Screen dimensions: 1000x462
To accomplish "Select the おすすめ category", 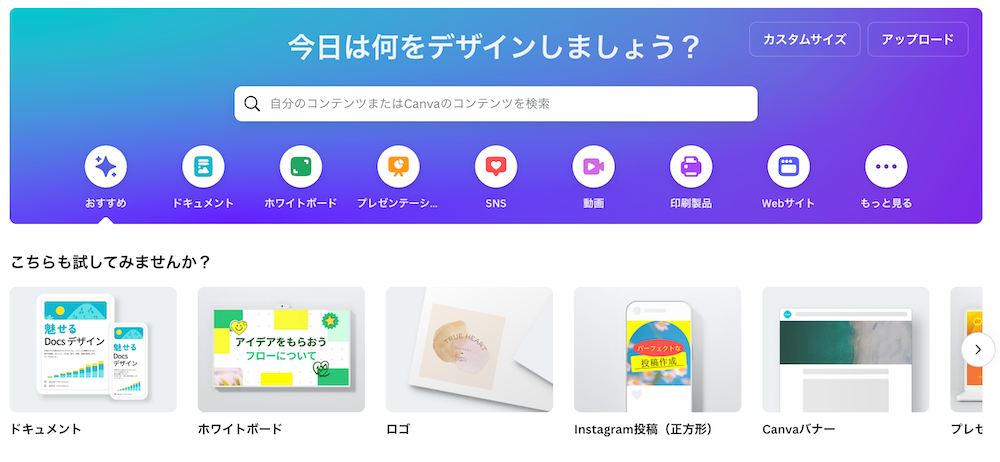I will point(106,166).
